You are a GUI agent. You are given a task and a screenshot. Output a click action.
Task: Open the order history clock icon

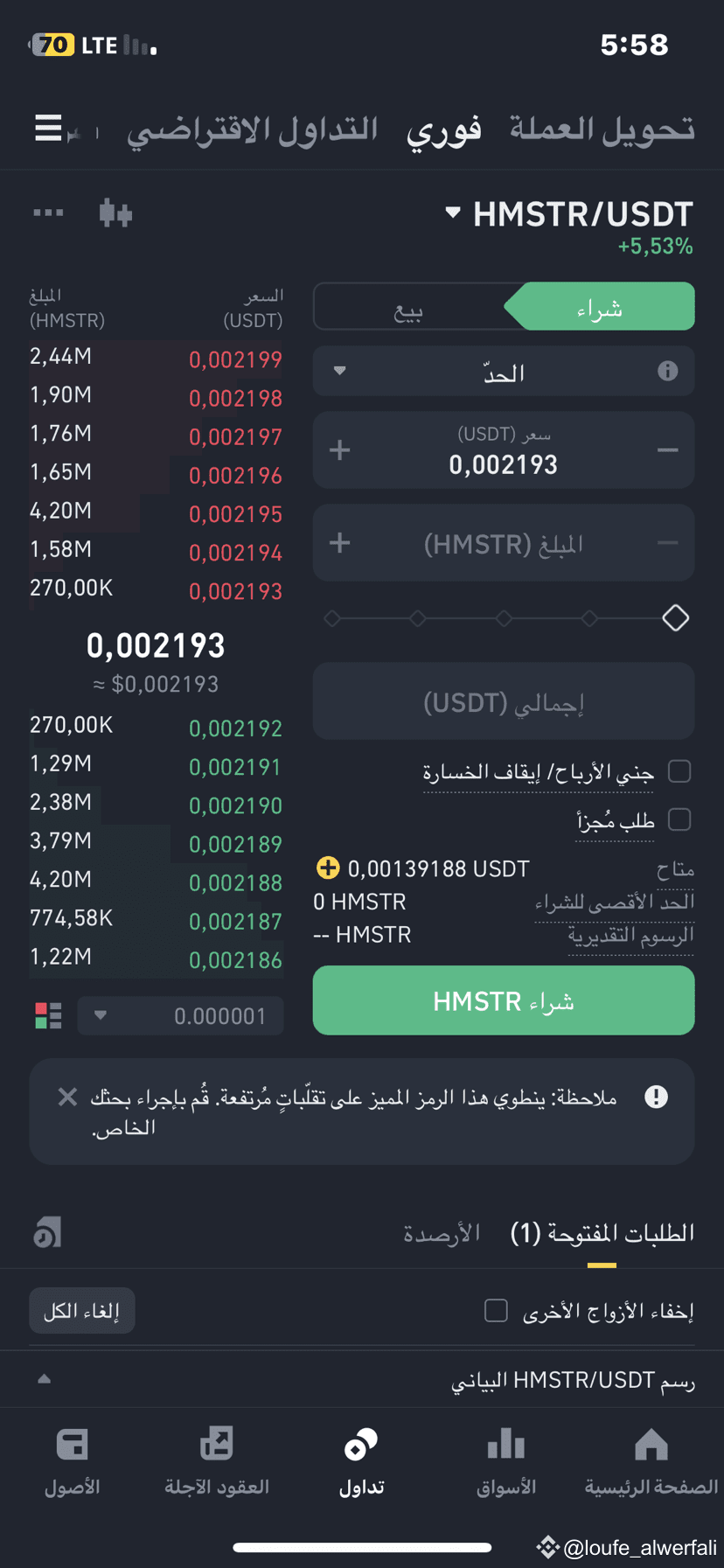(46, 1232)
